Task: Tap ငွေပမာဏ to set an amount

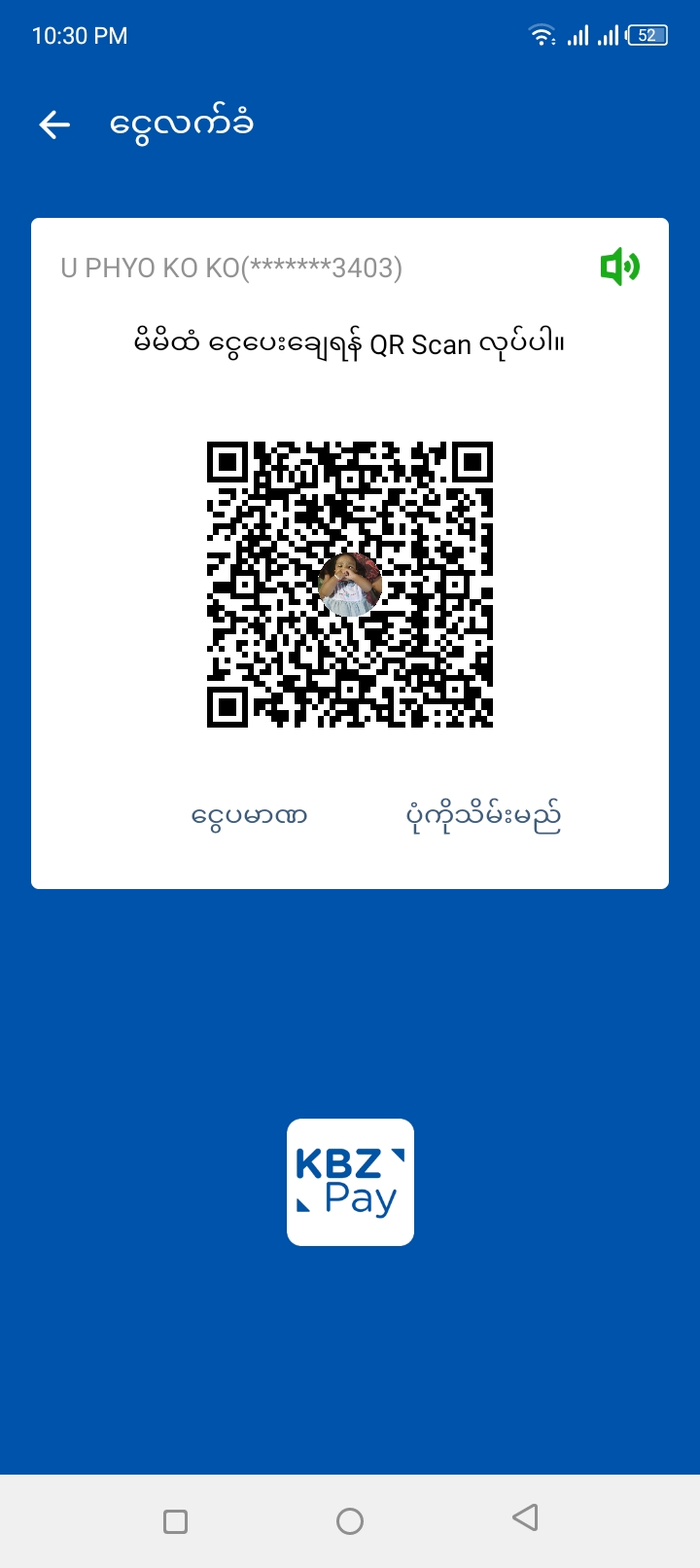Action: click(250, 815)
